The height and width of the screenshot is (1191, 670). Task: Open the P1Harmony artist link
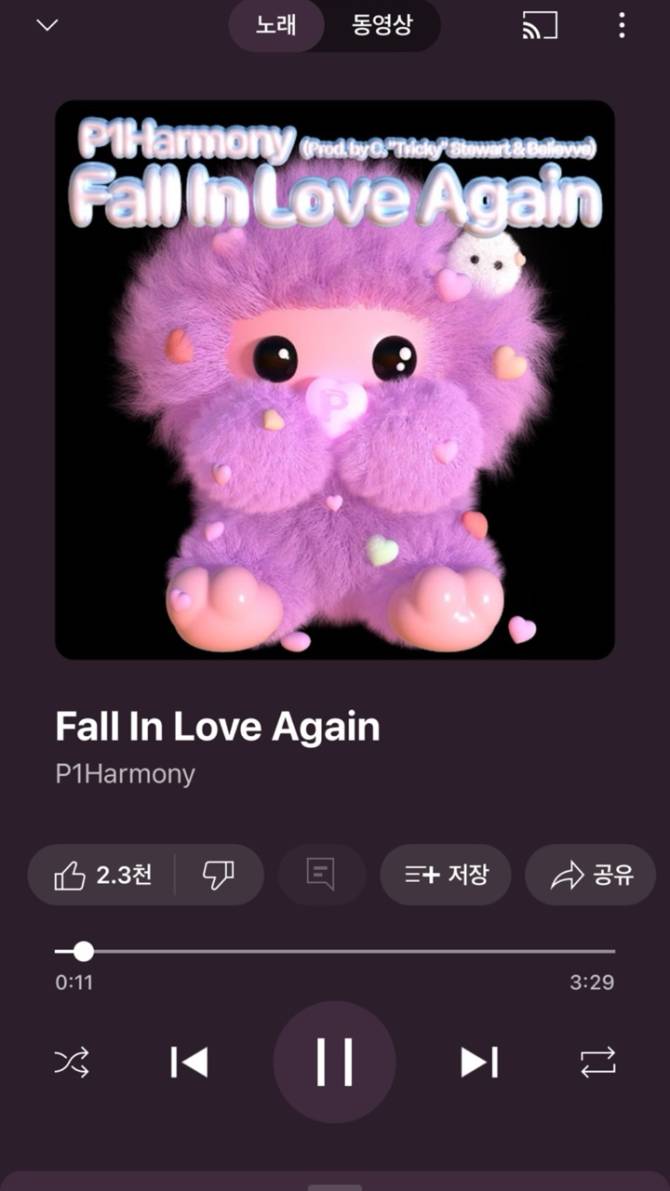coord(125,774)
